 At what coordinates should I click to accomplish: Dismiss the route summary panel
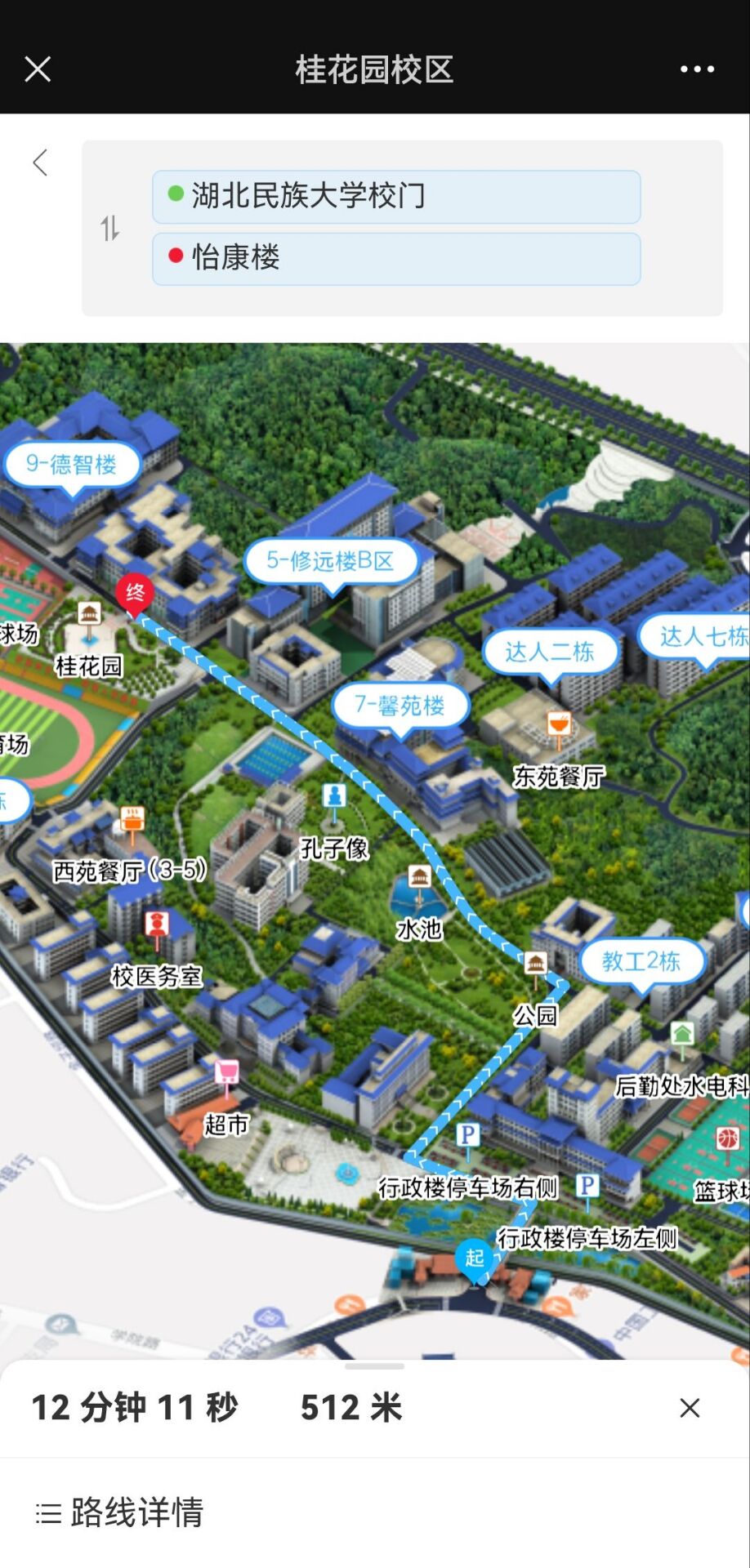(x=690, y=1407)
